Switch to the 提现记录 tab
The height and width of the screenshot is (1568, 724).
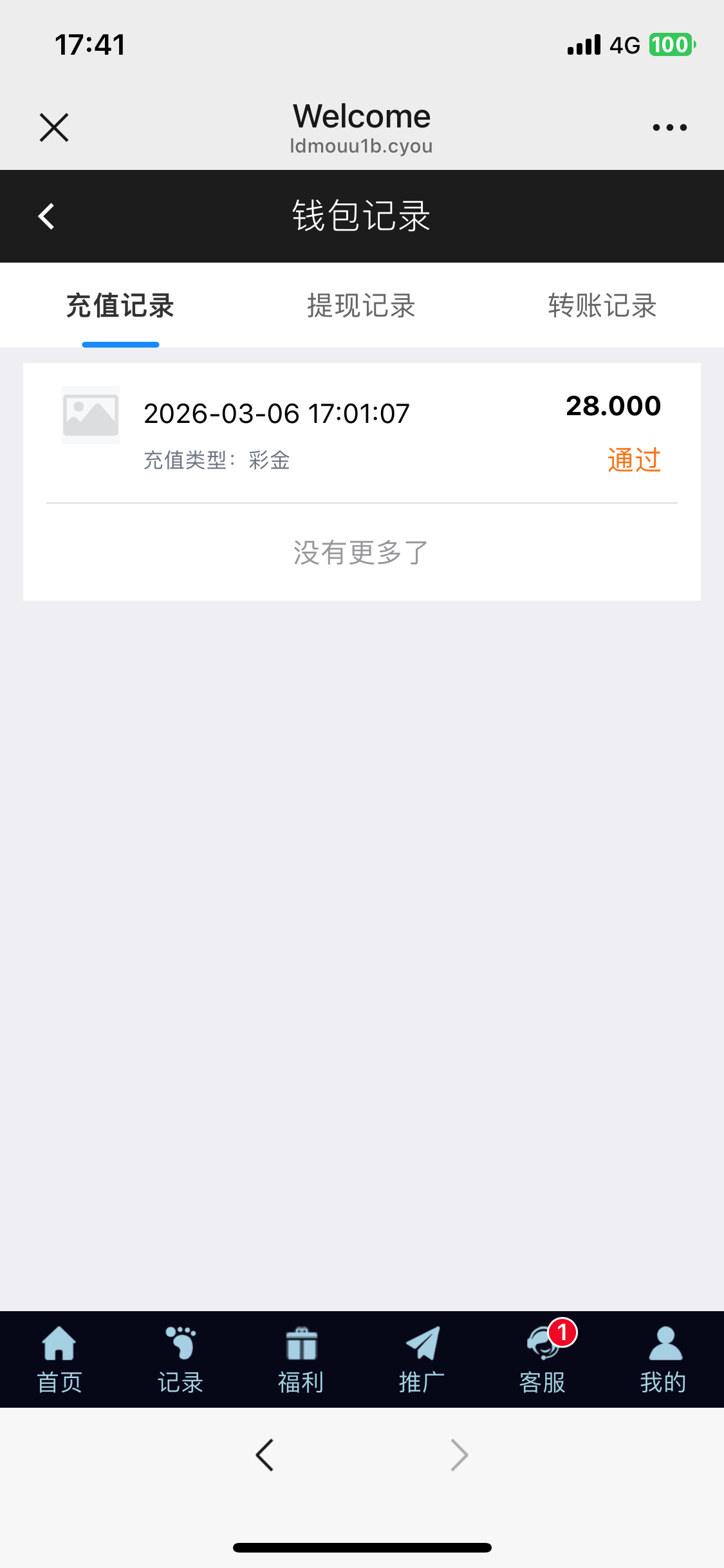point(361,306)
